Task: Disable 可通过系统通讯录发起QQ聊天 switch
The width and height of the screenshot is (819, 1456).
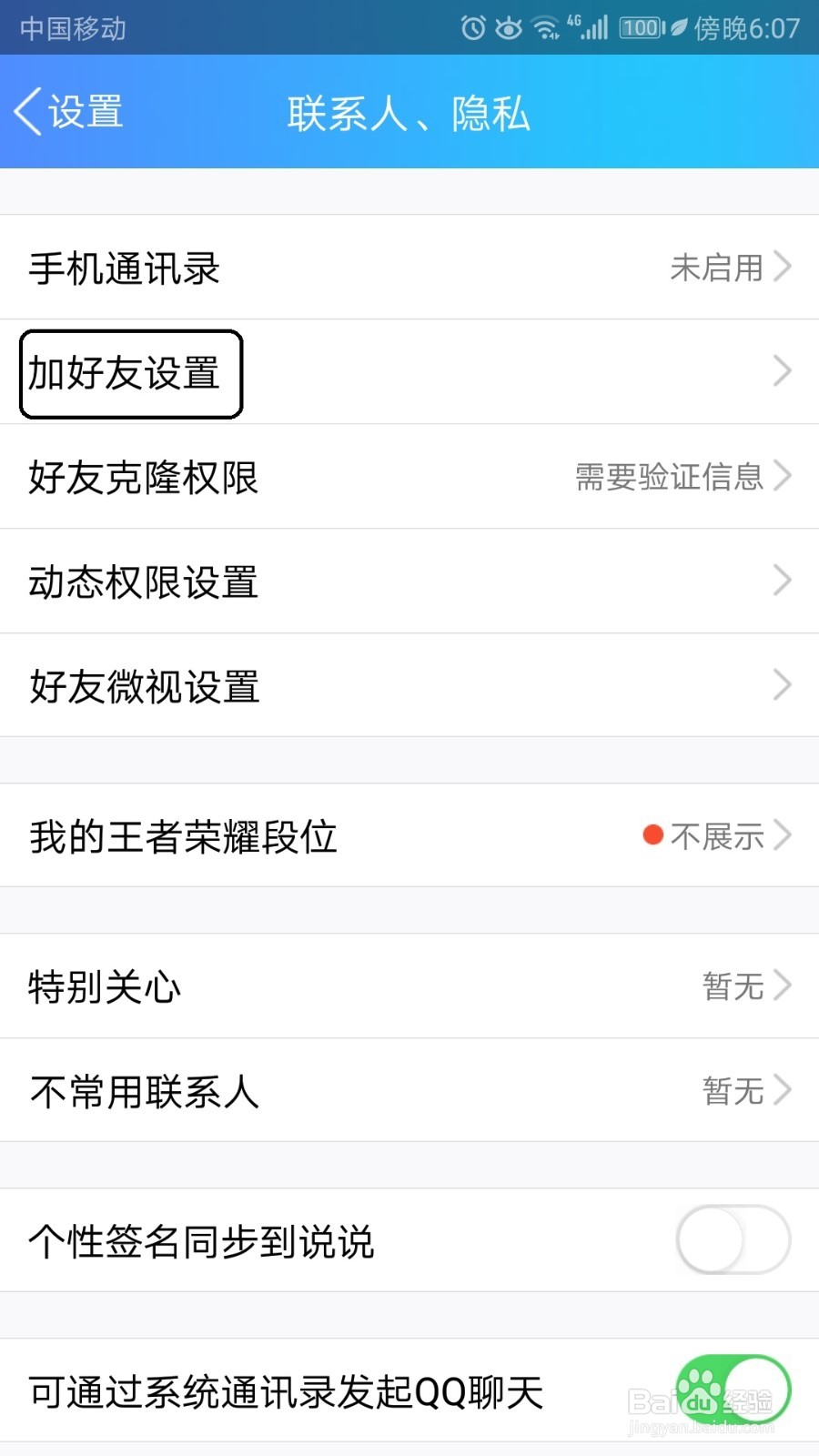Action: click(733, 1389)
